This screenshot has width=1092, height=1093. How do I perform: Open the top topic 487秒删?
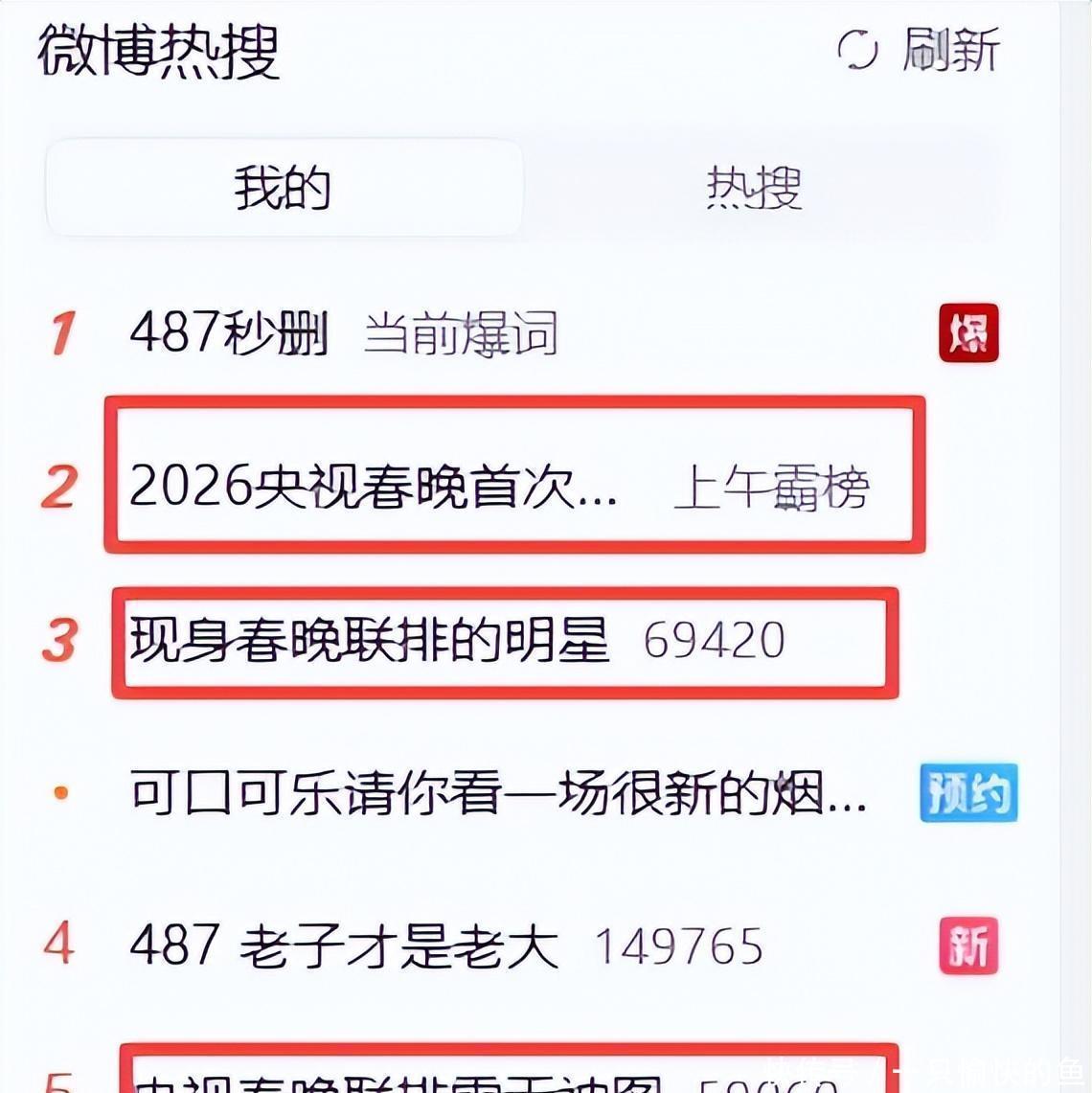coord(230,333)
